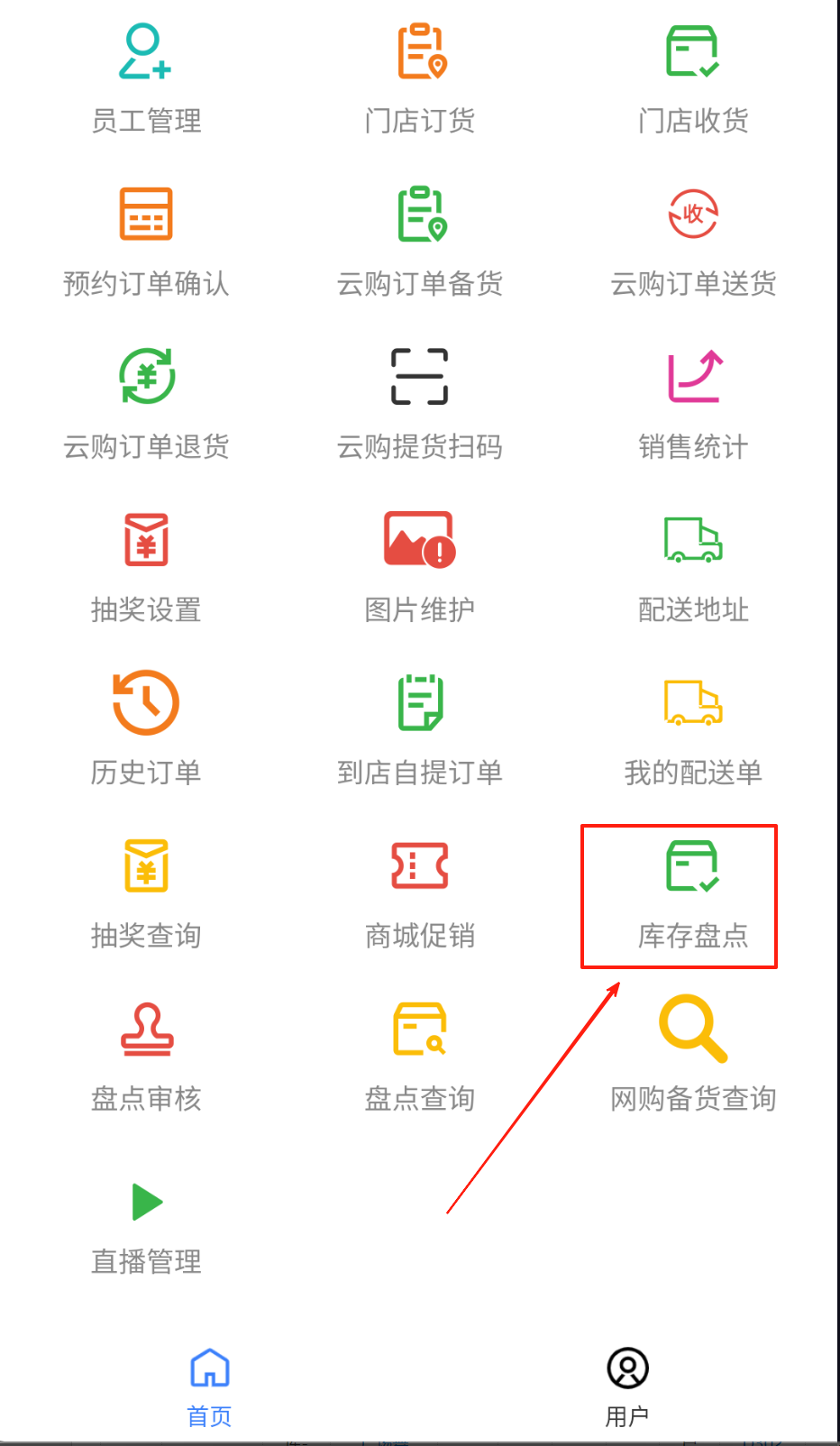Open 员工管理 employee management
Image resolution: width=840 pixels, height=1446 pixels.
(146, 79)
